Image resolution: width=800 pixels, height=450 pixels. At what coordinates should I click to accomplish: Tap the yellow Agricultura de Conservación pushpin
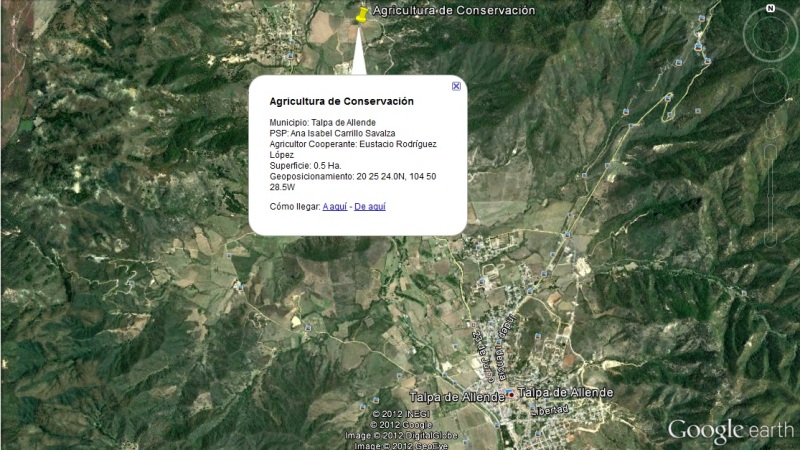361,14
